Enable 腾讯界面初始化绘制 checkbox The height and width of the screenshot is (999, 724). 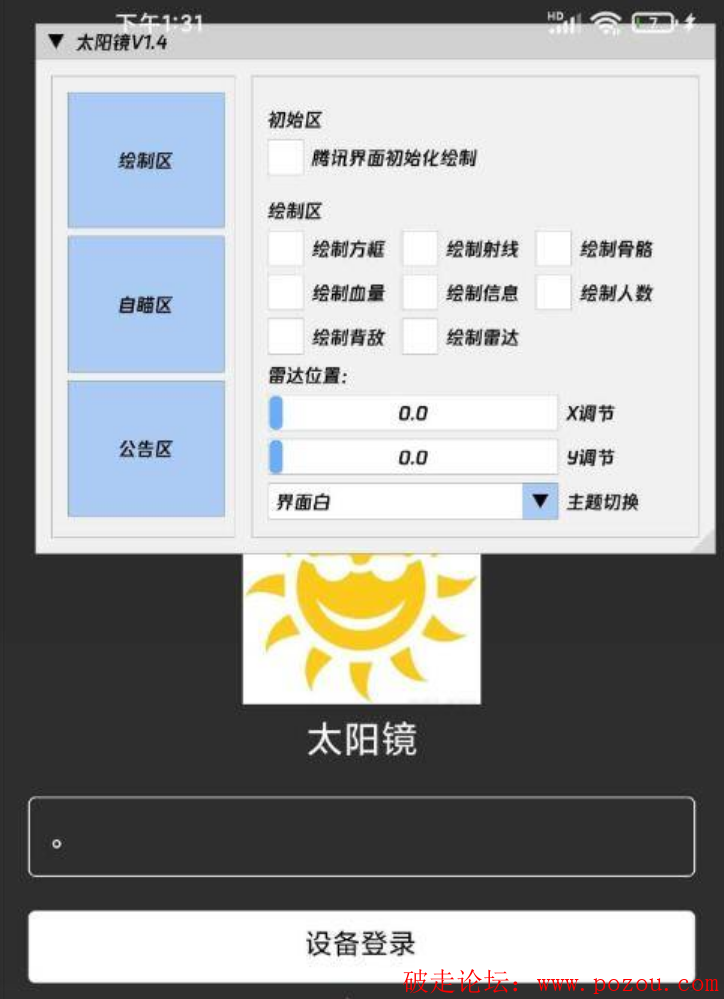[x=286, y=158]
